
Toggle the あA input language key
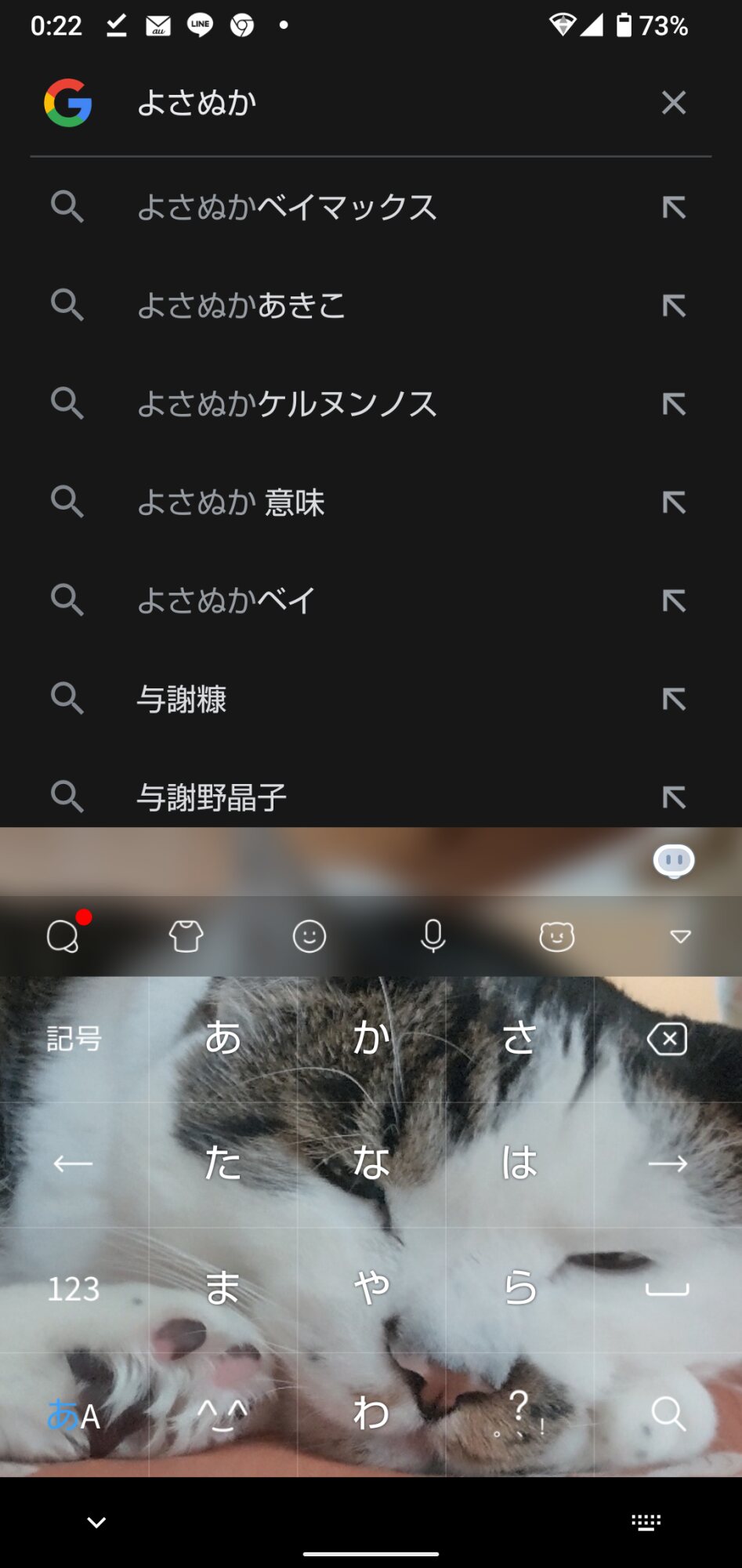click(x=74, y=1415)
